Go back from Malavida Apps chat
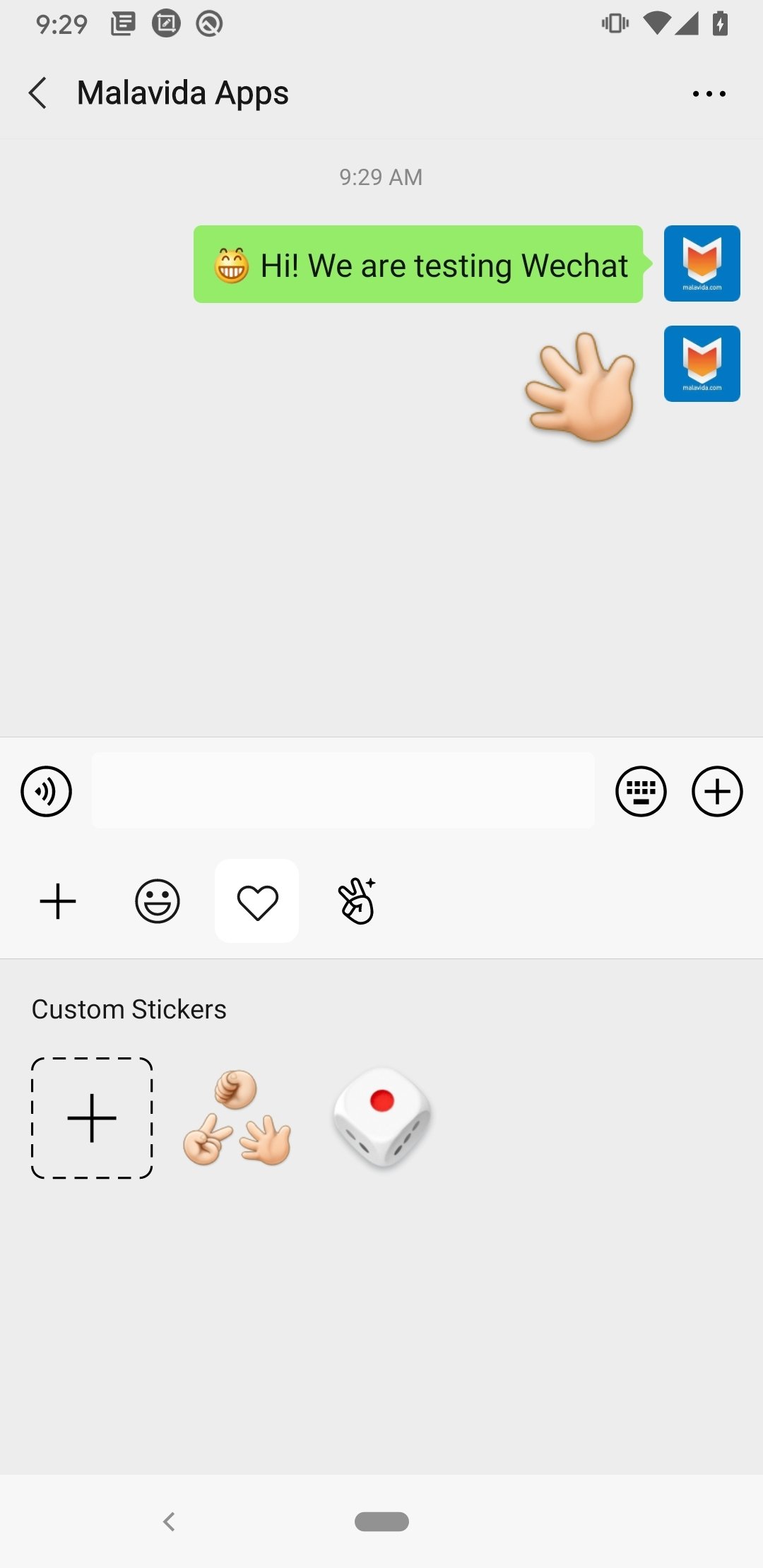763x1568 pixels. pos(38,93)
